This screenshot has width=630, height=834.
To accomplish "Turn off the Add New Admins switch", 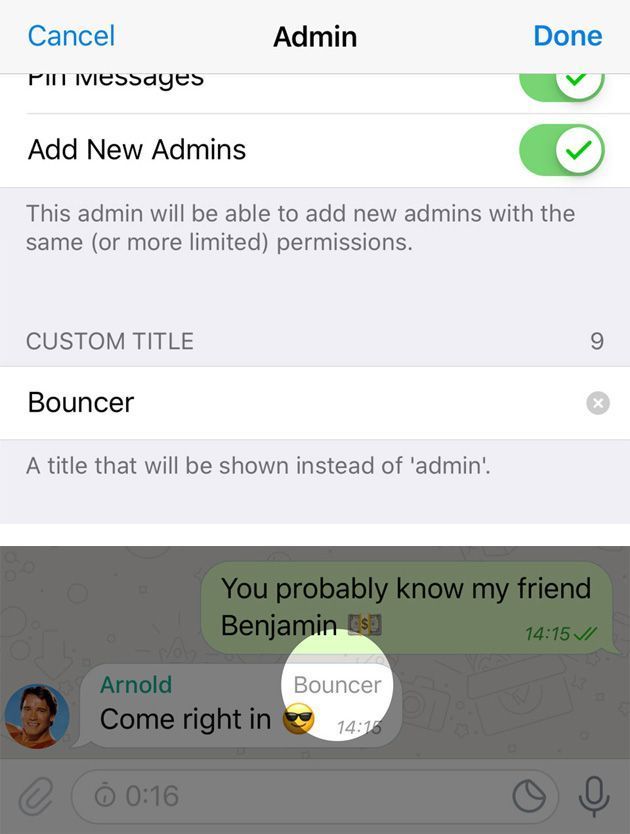I will [x=561, y=151].
